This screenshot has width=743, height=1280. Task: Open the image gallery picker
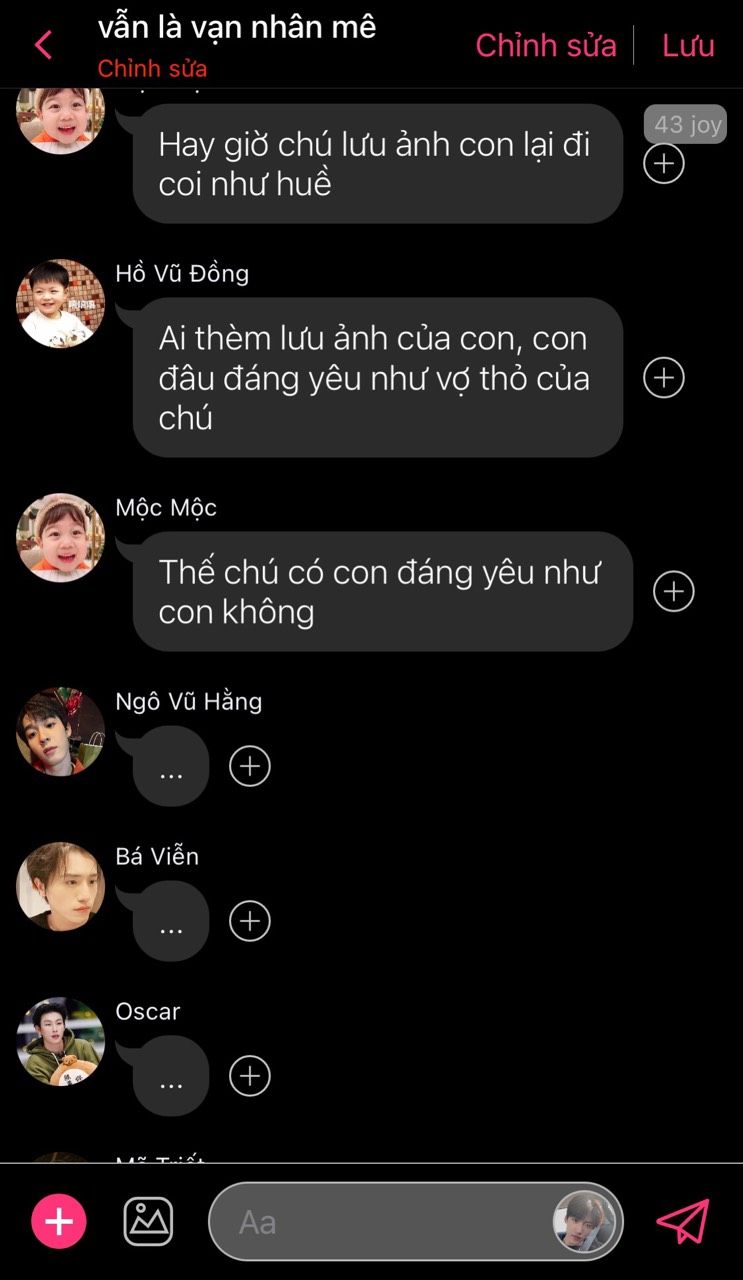(148, 1221)
